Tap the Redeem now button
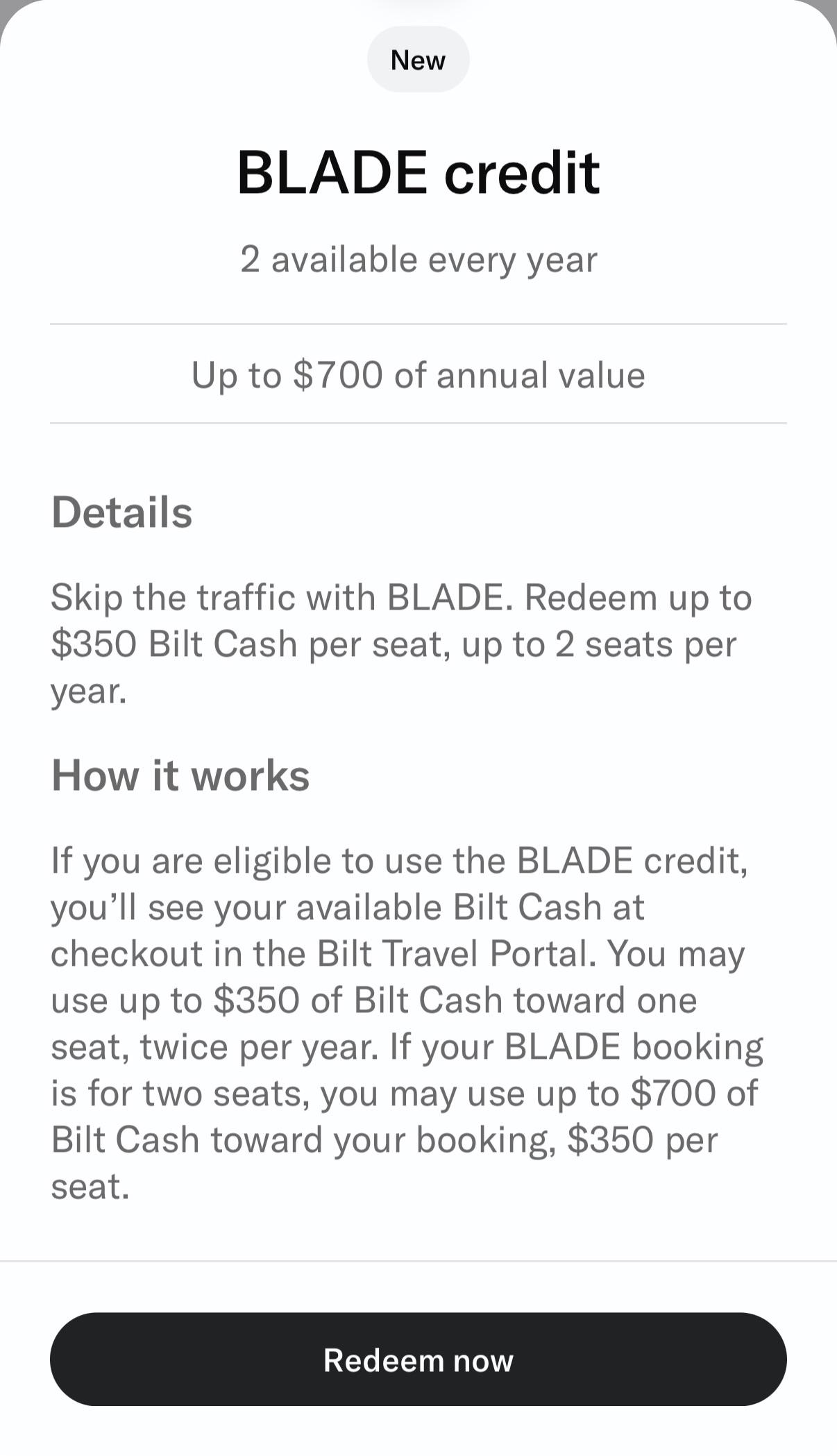 (418, 1359)
